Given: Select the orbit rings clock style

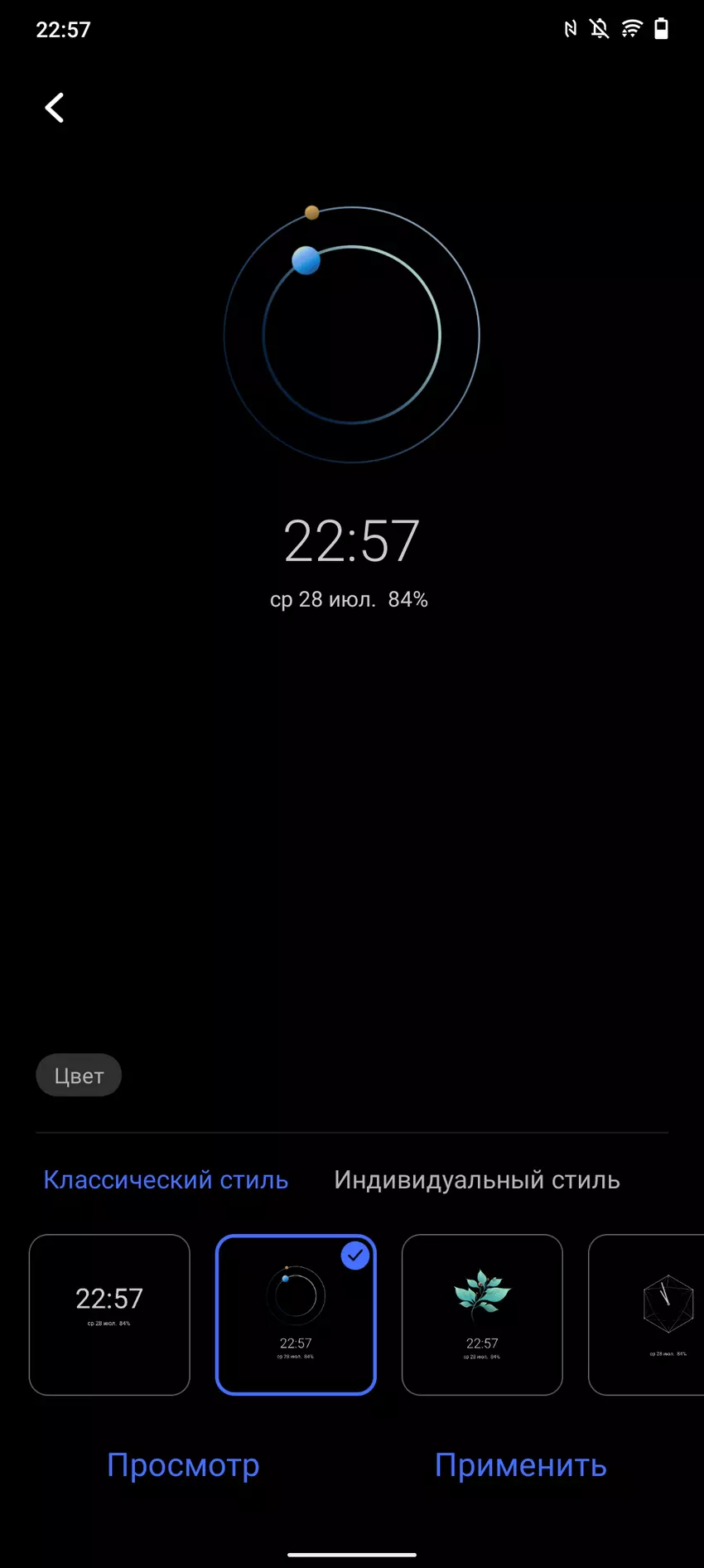Looking at the screenshot, I should 296,1314.
